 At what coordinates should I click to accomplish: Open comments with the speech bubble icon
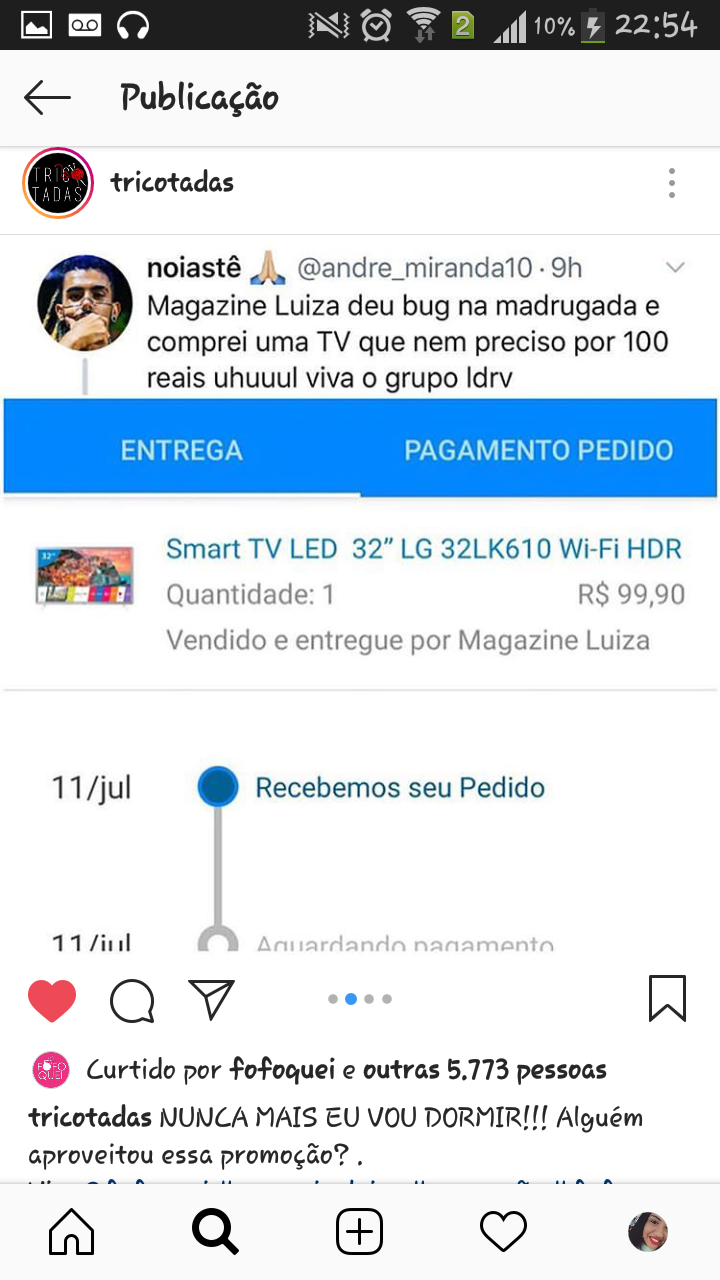(132, 1000)
